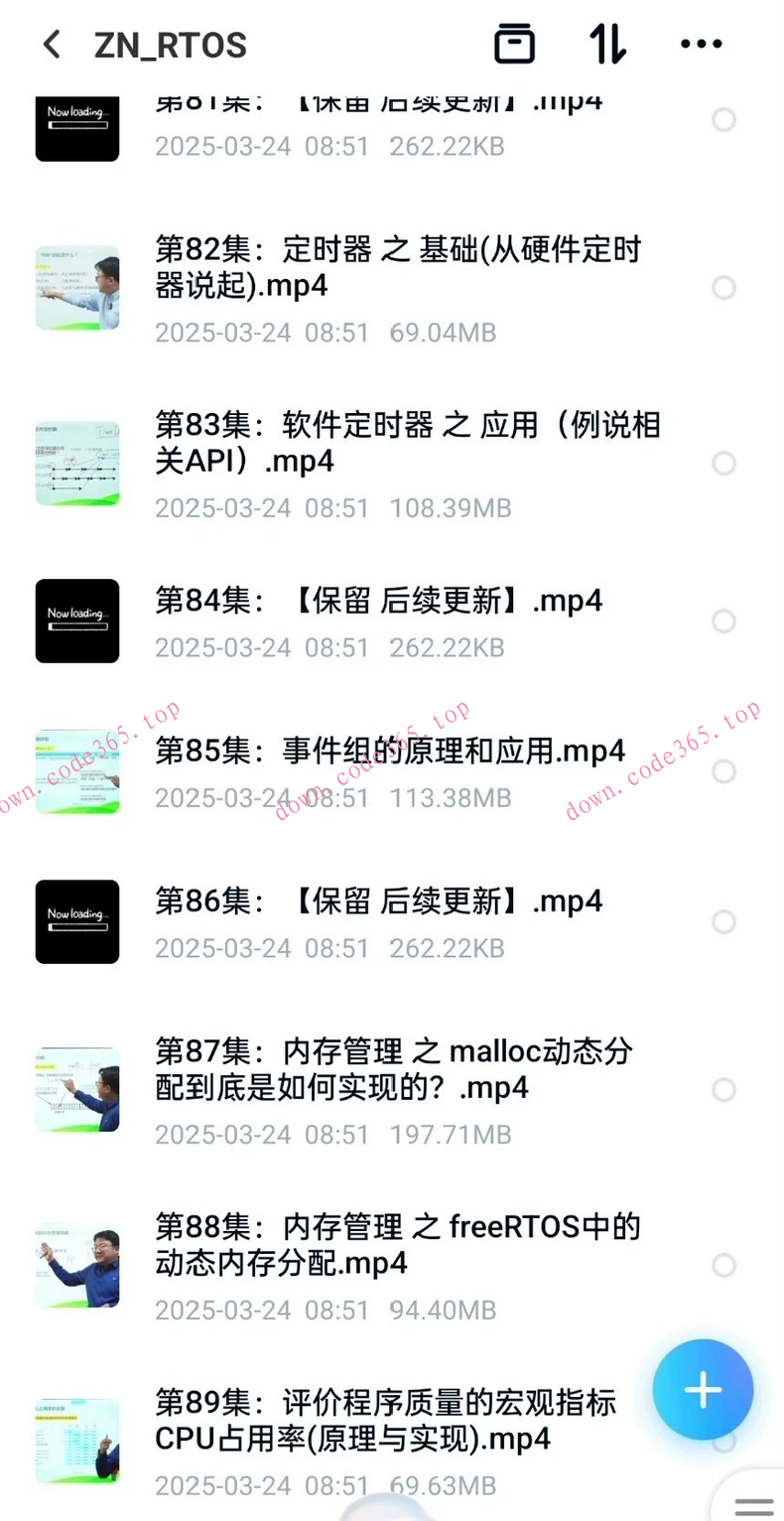Tap the thumbnail of 第89集 CPU占用率 video
The image size is (784, 1521).
[x=76, y=1440]
